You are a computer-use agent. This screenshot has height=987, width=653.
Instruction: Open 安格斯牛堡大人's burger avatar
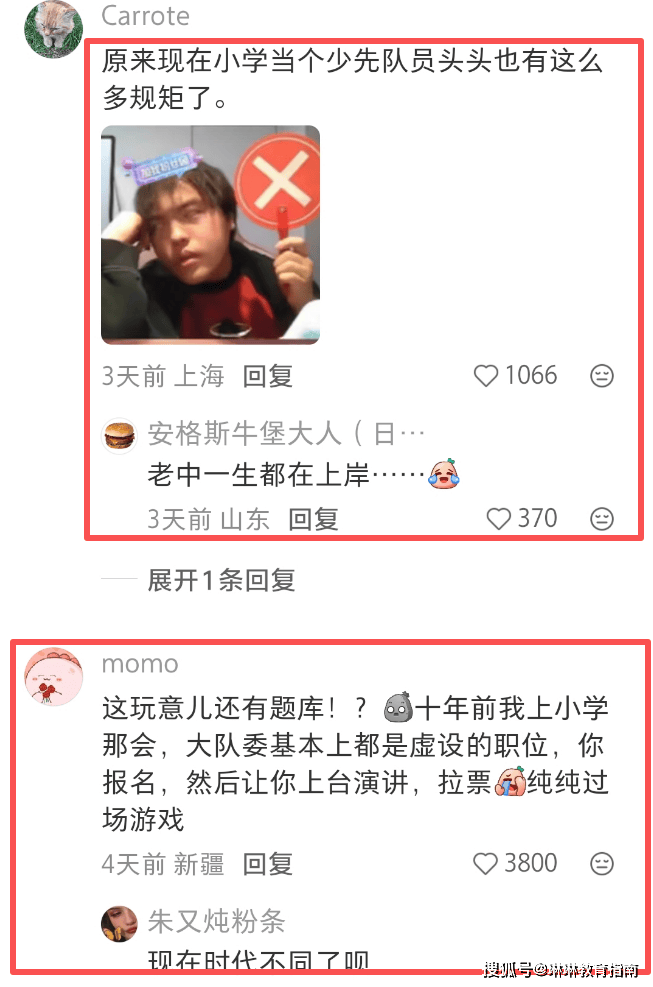(x=120, y=435)
